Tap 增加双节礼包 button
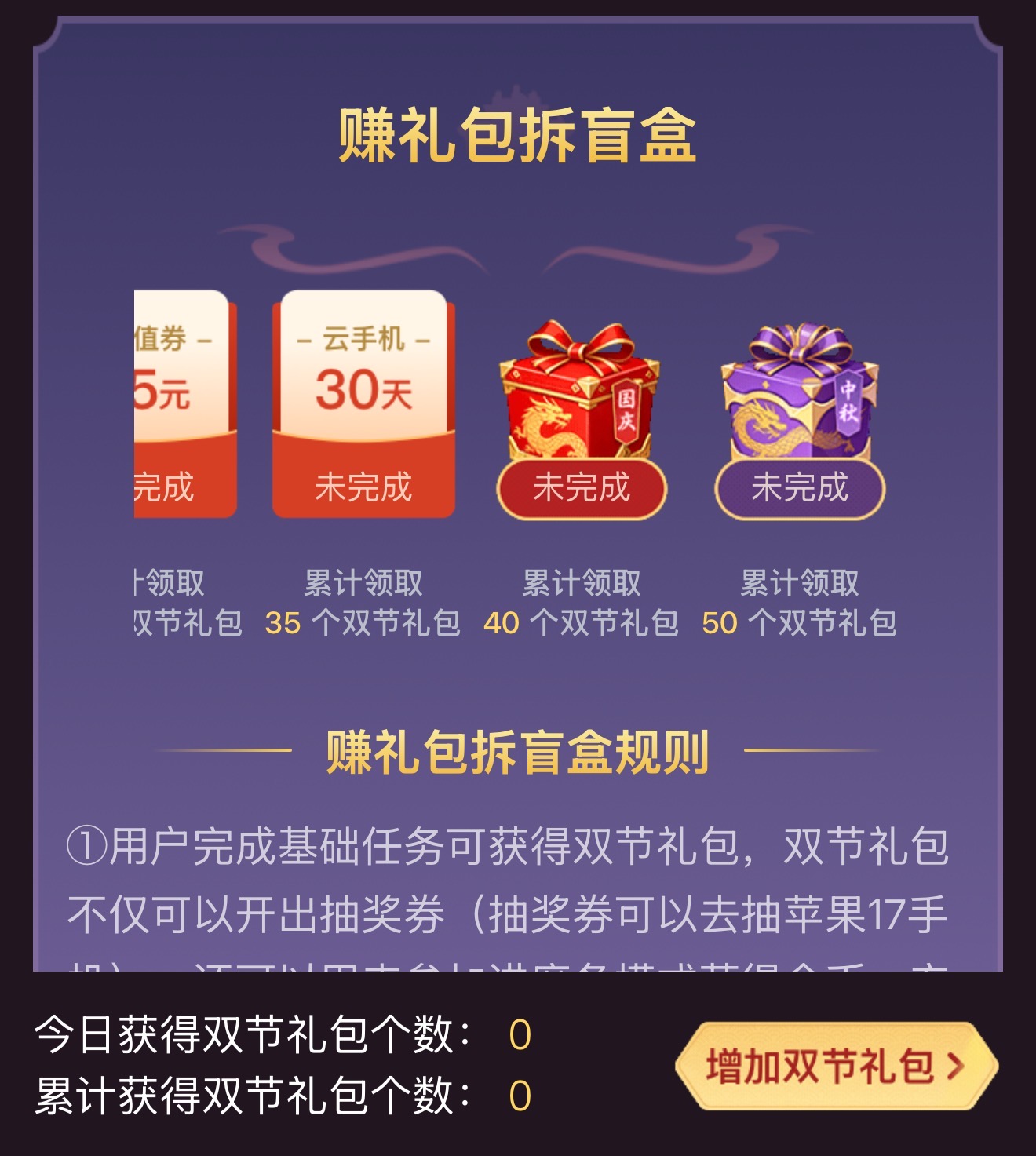Image resolution: width=1036 pixels, height=1156 pixels. pos(835,1067)
